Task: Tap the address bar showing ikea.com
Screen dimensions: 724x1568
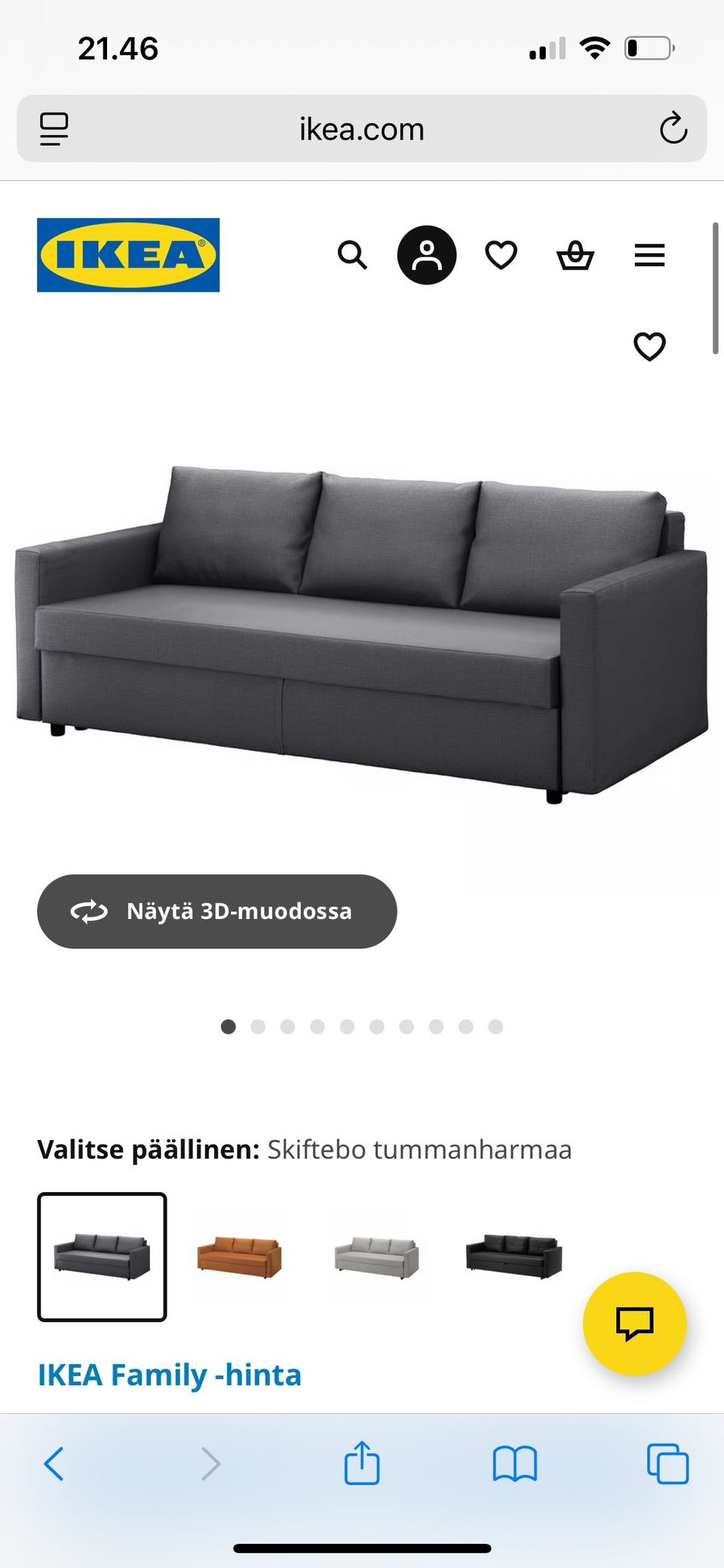Action: (x=362, y=128)
